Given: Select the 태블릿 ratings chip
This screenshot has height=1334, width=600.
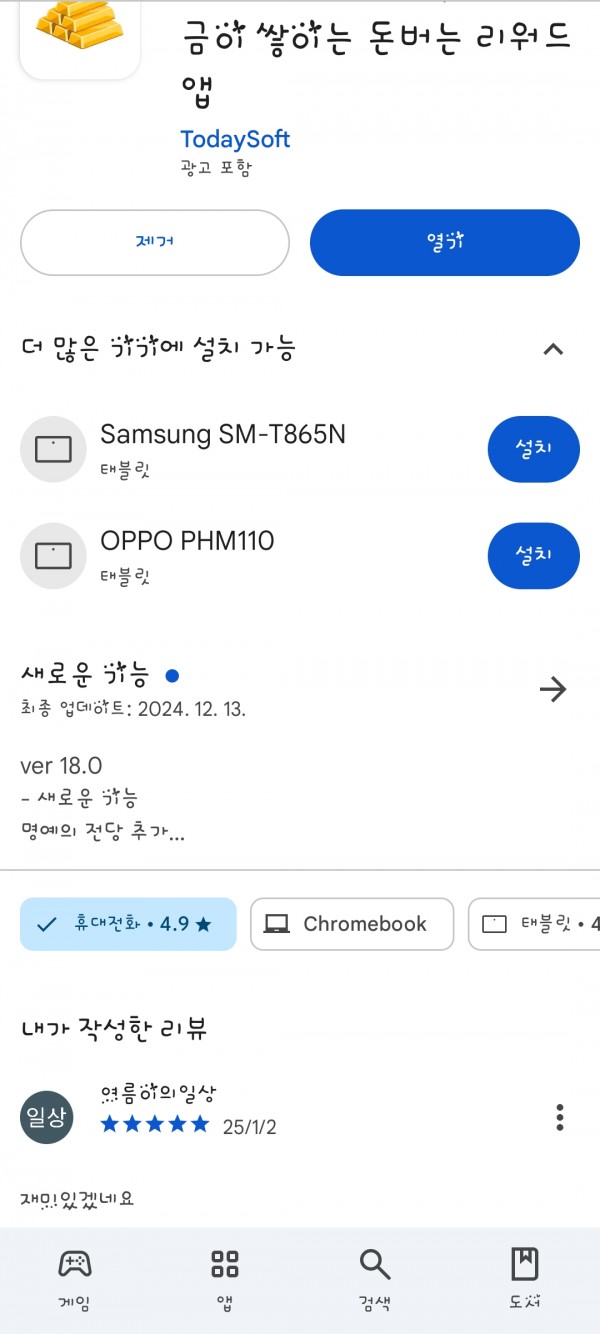Looking at the screenshot, I should [535, 924].
